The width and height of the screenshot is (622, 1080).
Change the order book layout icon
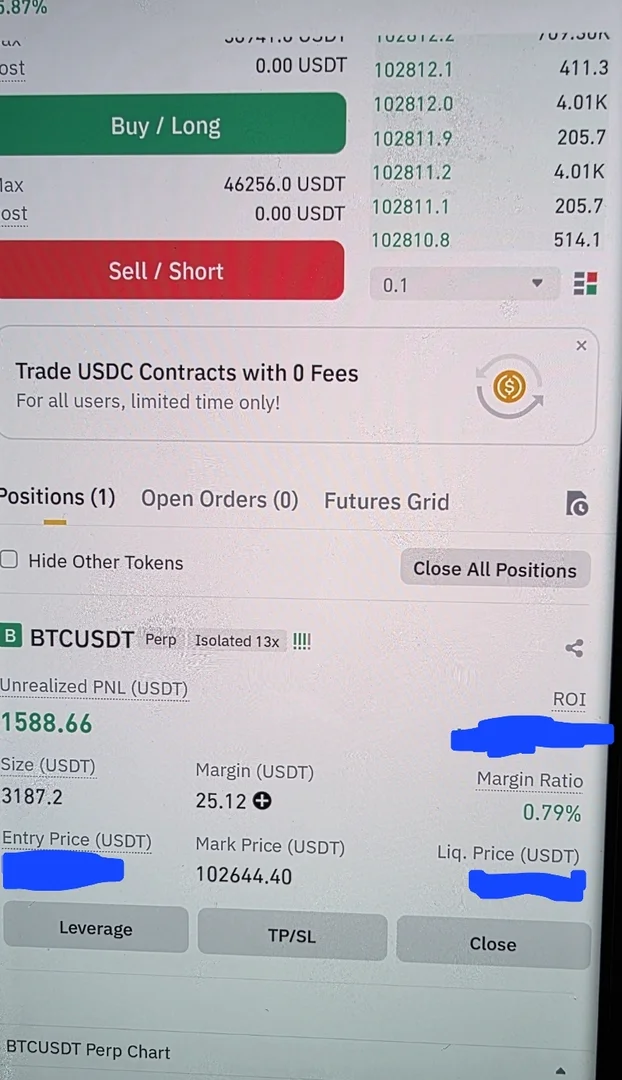pyautogui.click(x=585, y=284)
